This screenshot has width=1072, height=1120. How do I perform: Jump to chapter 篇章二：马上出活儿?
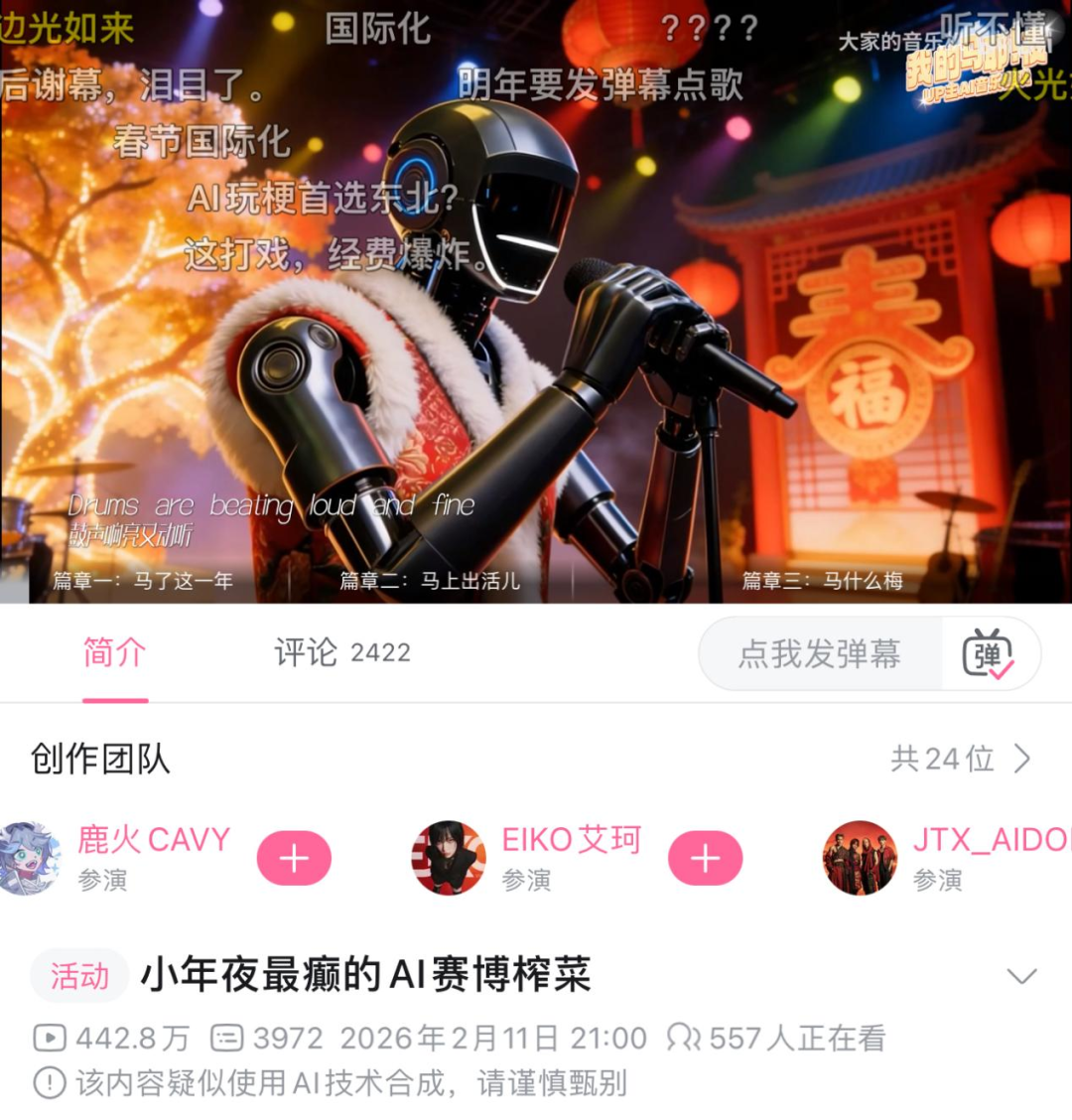tap(429, 581)
